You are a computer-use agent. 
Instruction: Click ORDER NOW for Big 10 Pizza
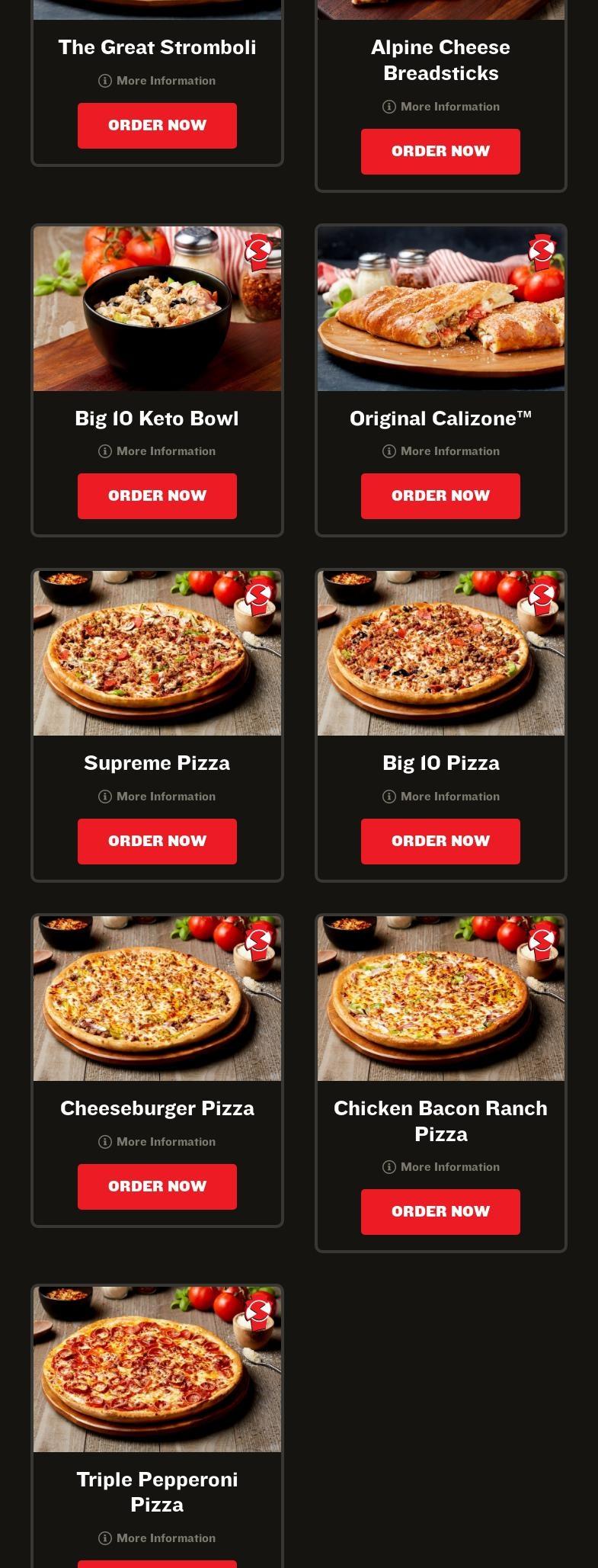click(x=440, y=842)
